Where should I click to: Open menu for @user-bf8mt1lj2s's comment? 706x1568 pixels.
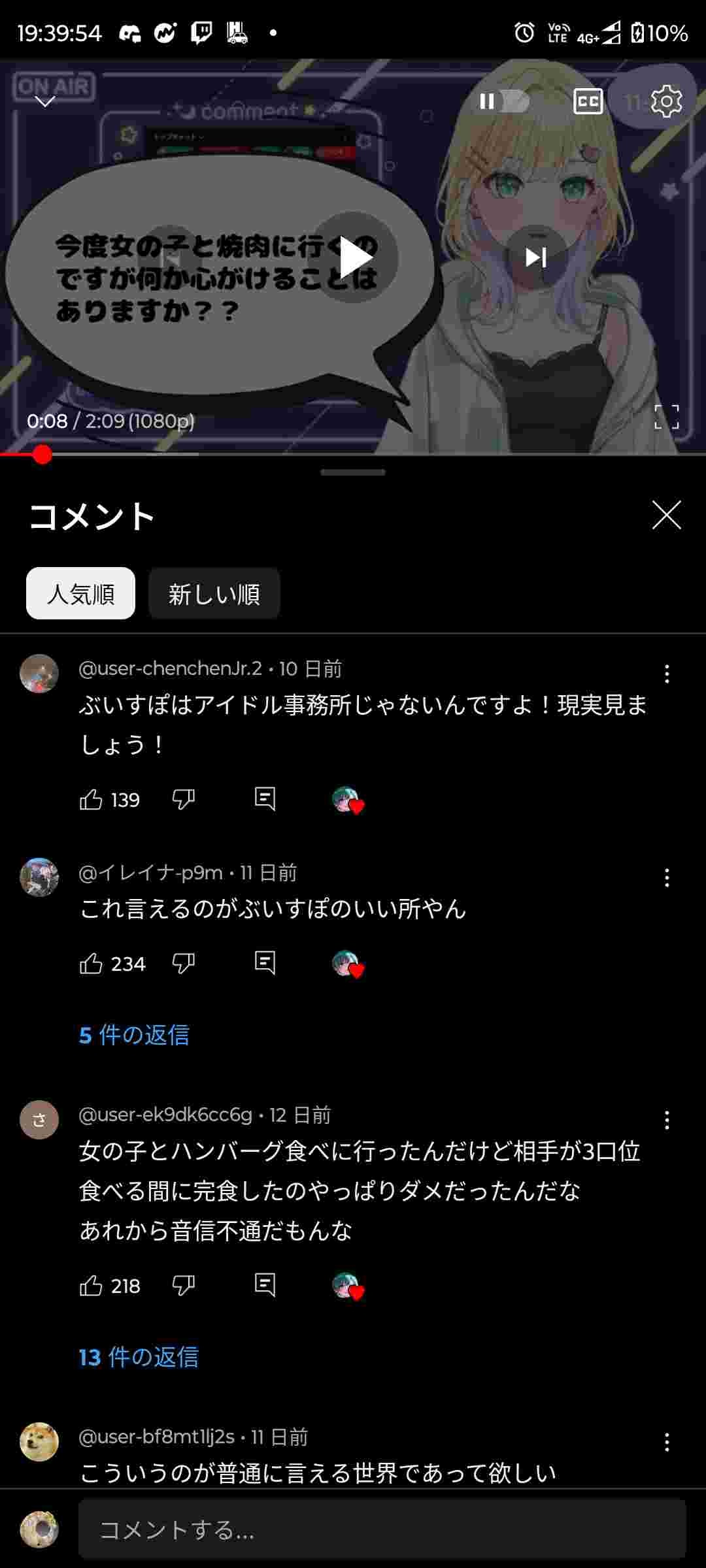666,1442
